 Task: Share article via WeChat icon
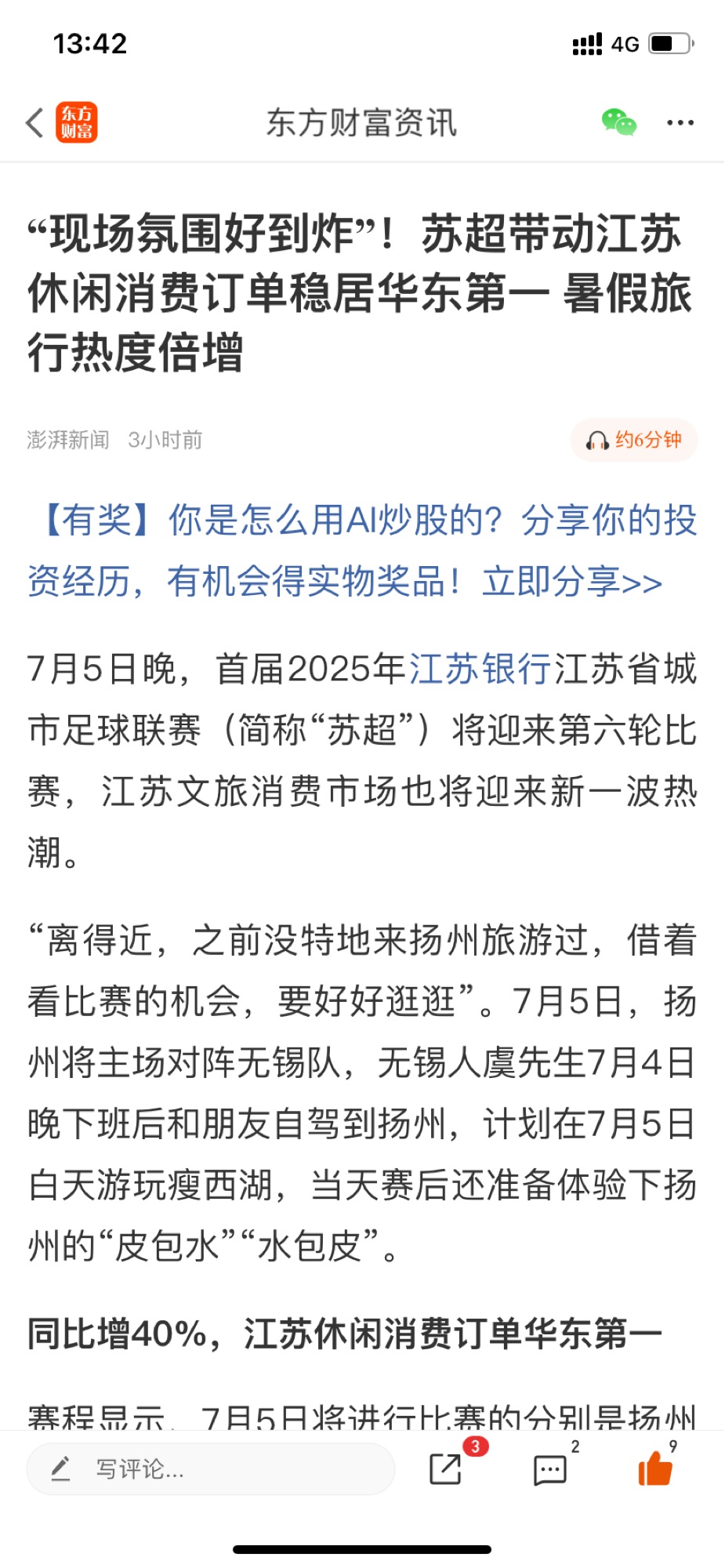[x=618, y=122]
